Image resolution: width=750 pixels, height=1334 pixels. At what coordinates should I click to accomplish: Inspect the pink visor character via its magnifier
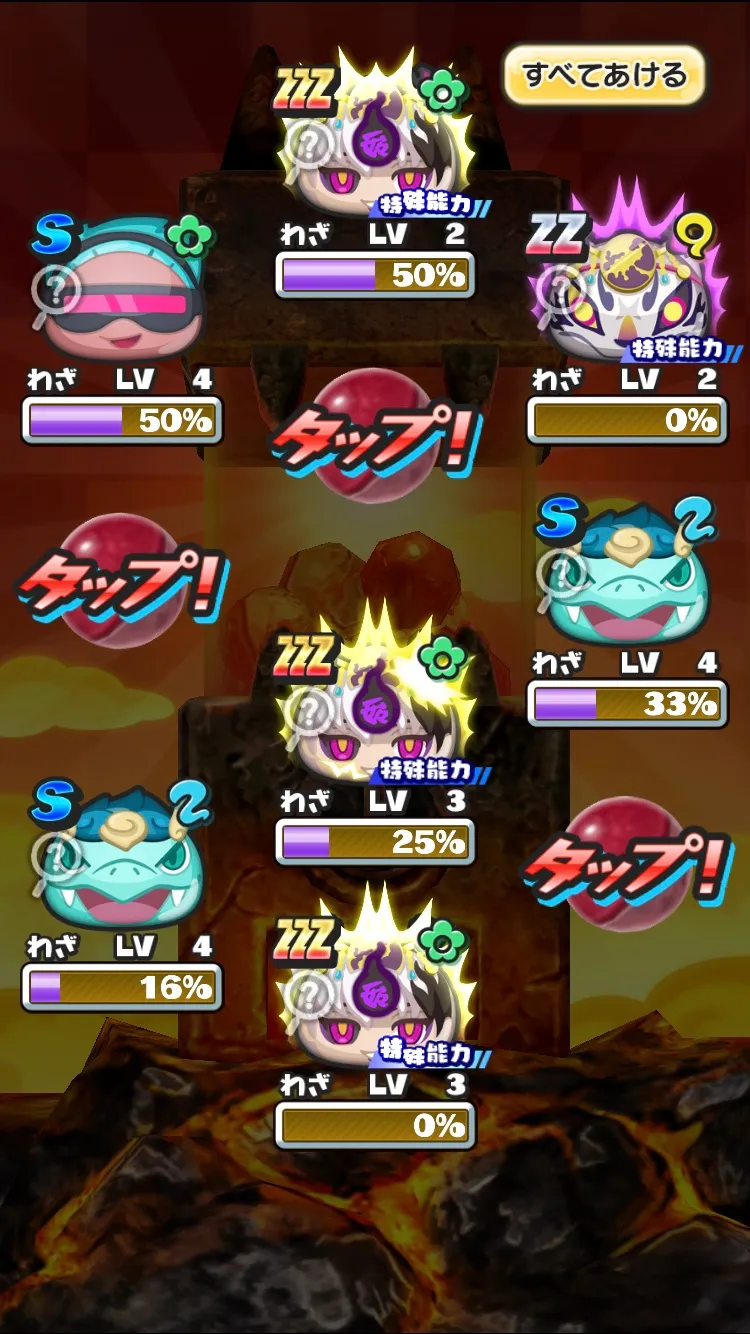tap(56, 291)
